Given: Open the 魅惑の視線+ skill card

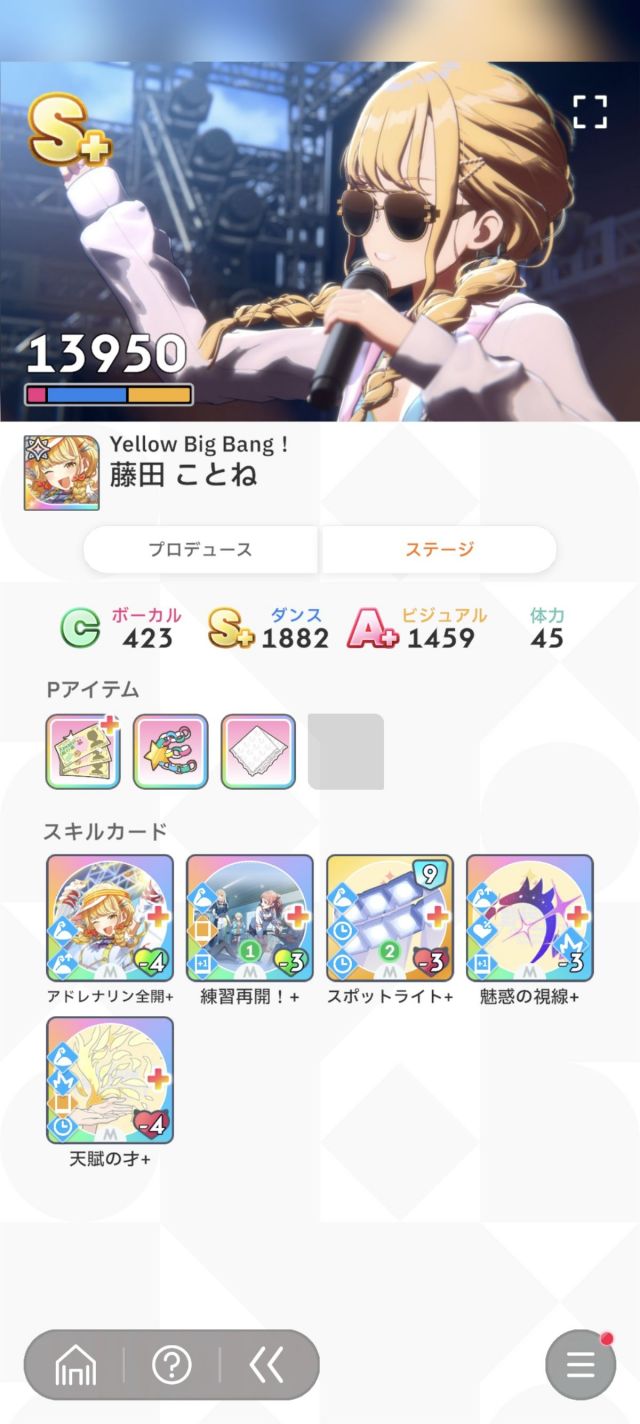Looking at the screenshot, I should click(530, 918).
